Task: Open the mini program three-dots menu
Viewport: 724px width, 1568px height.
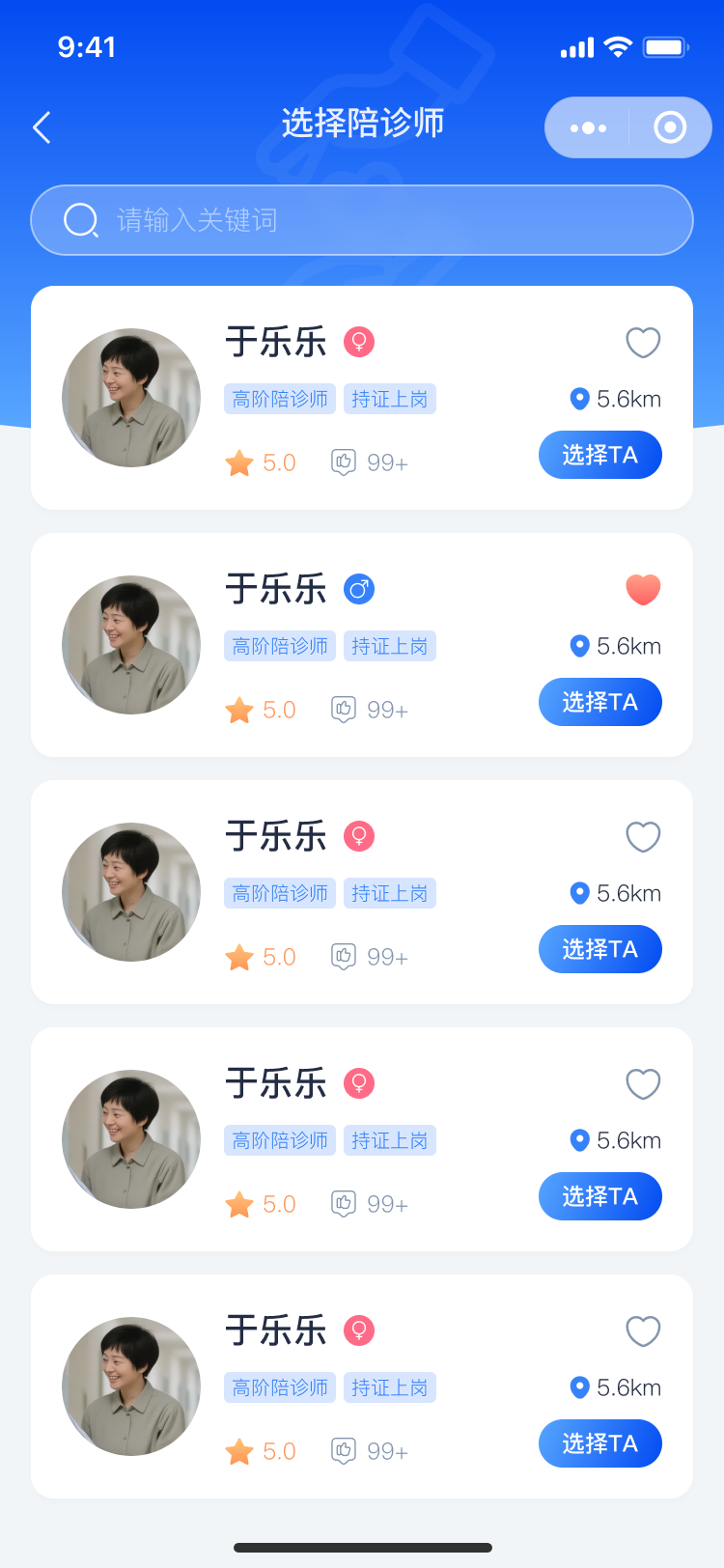Action: 588,127
